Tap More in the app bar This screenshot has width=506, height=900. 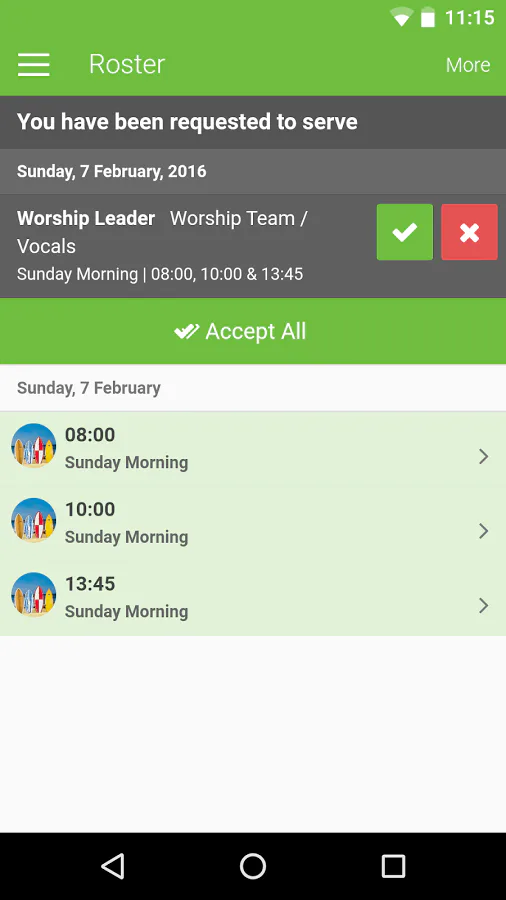pyautogui.click(x=468, y=65)
